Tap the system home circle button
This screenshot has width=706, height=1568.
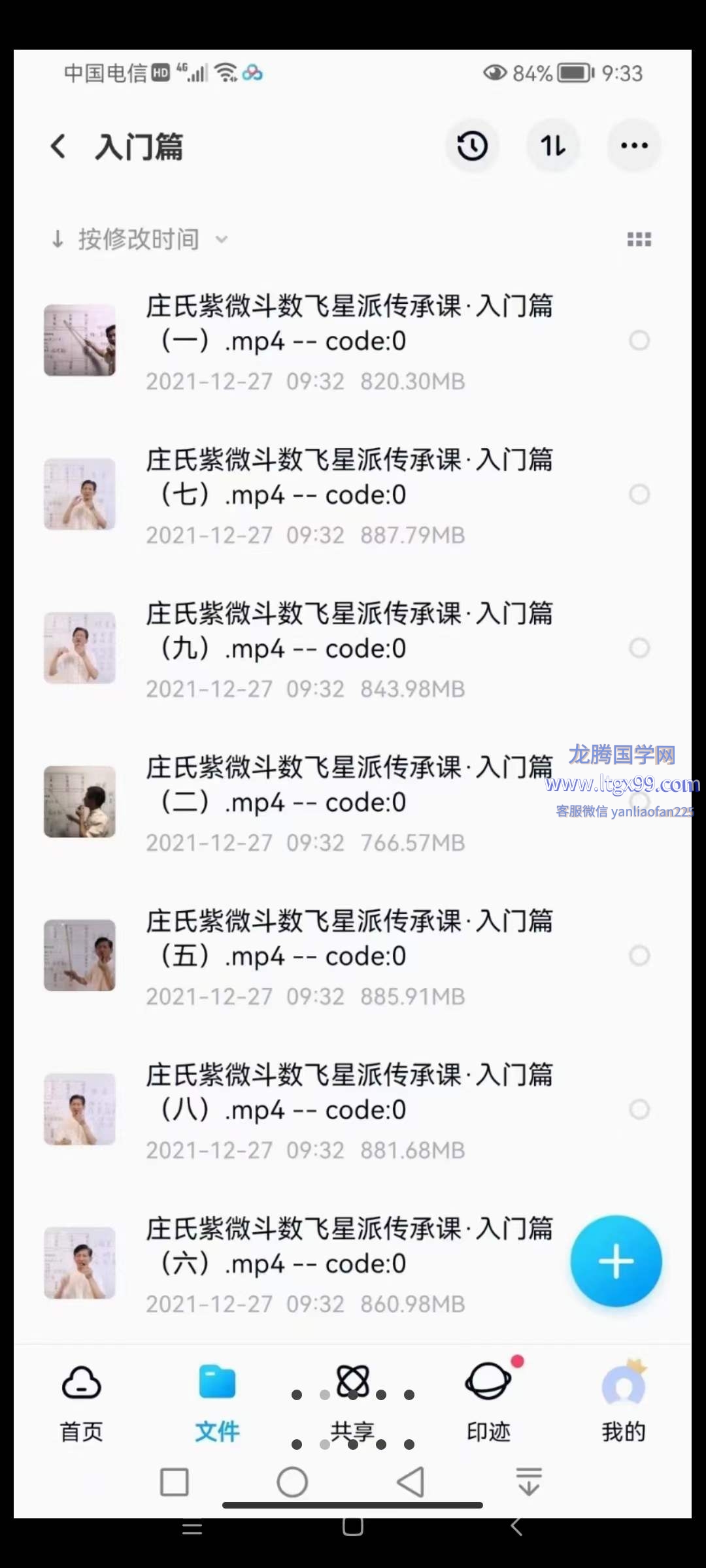tap(292, 1482)
